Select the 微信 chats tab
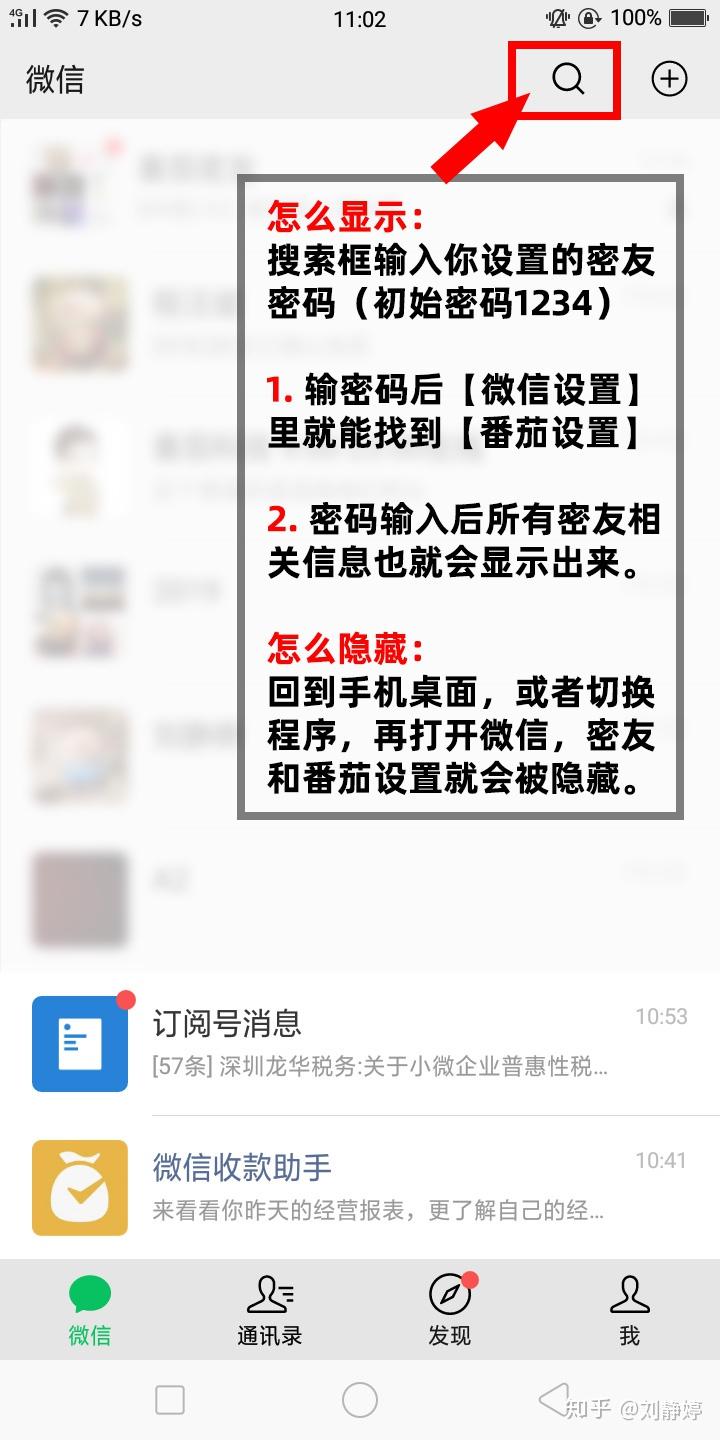720x1440 pixels. [x=90, y=1310]
